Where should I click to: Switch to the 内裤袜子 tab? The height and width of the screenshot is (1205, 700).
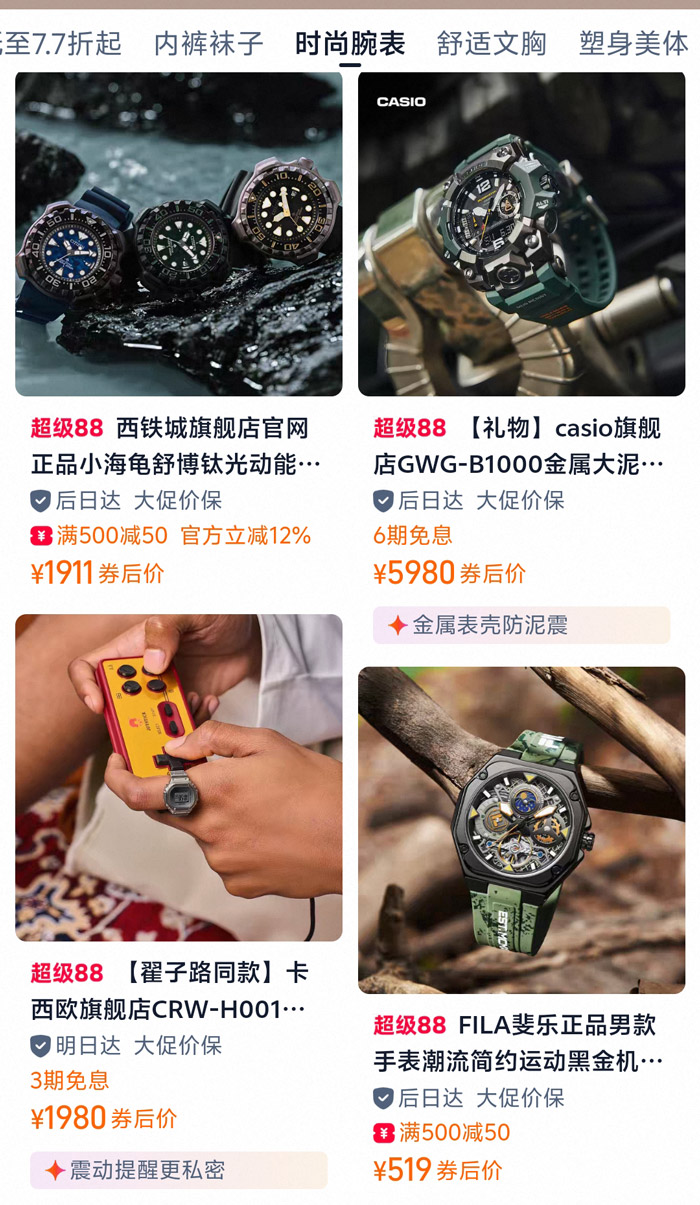209,43
